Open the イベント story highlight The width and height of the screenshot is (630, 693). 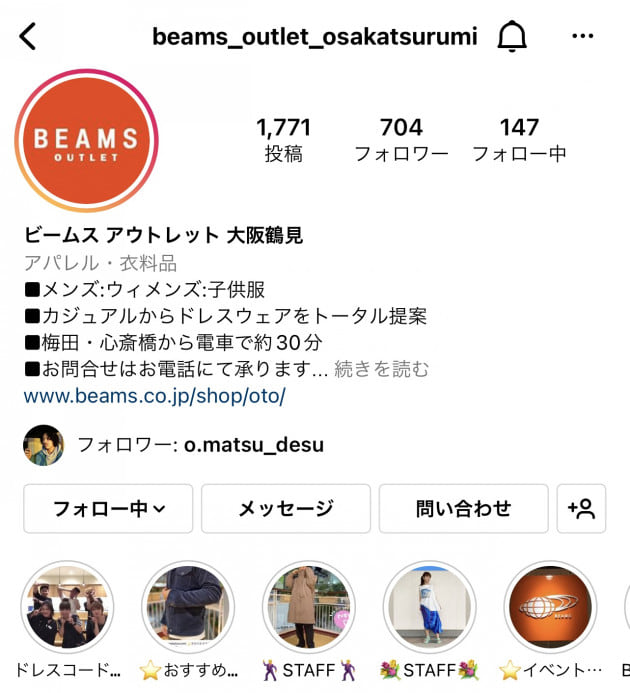(550, 608)
